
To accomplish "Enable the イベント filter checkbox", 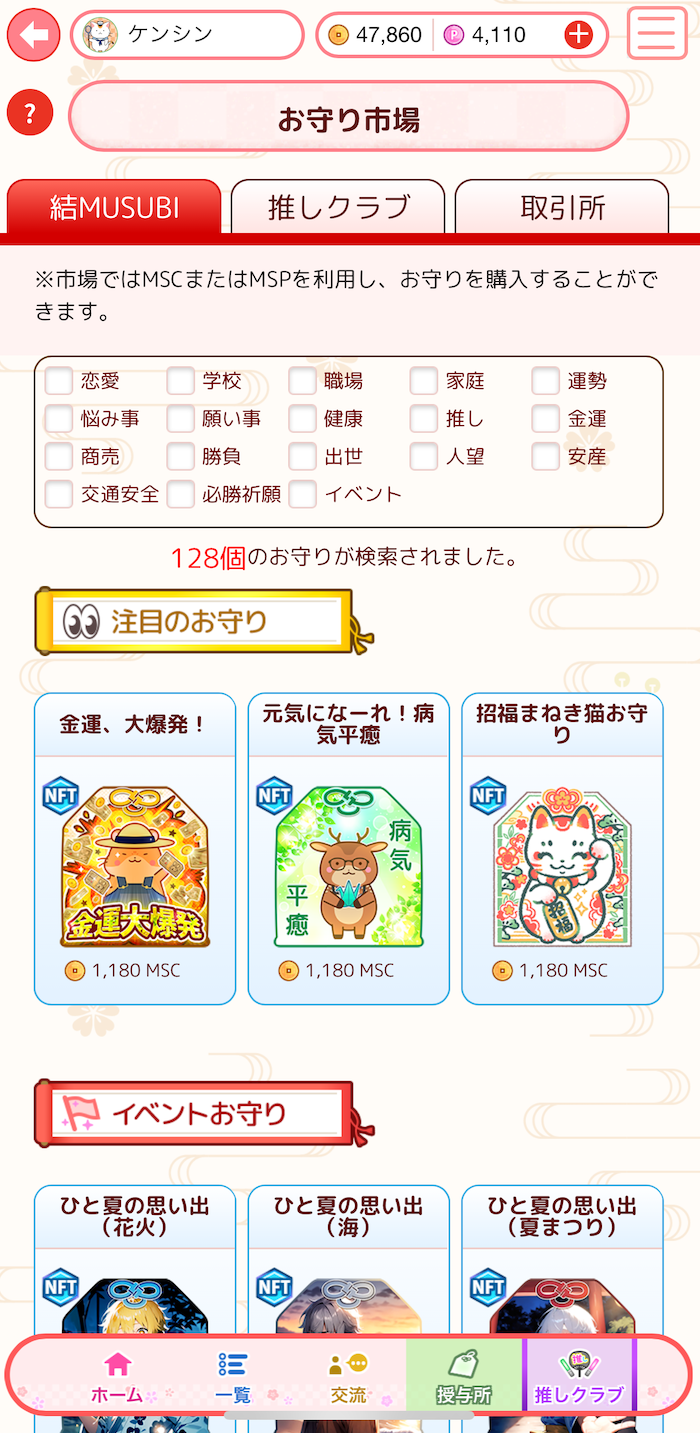I will pos(303,494).
